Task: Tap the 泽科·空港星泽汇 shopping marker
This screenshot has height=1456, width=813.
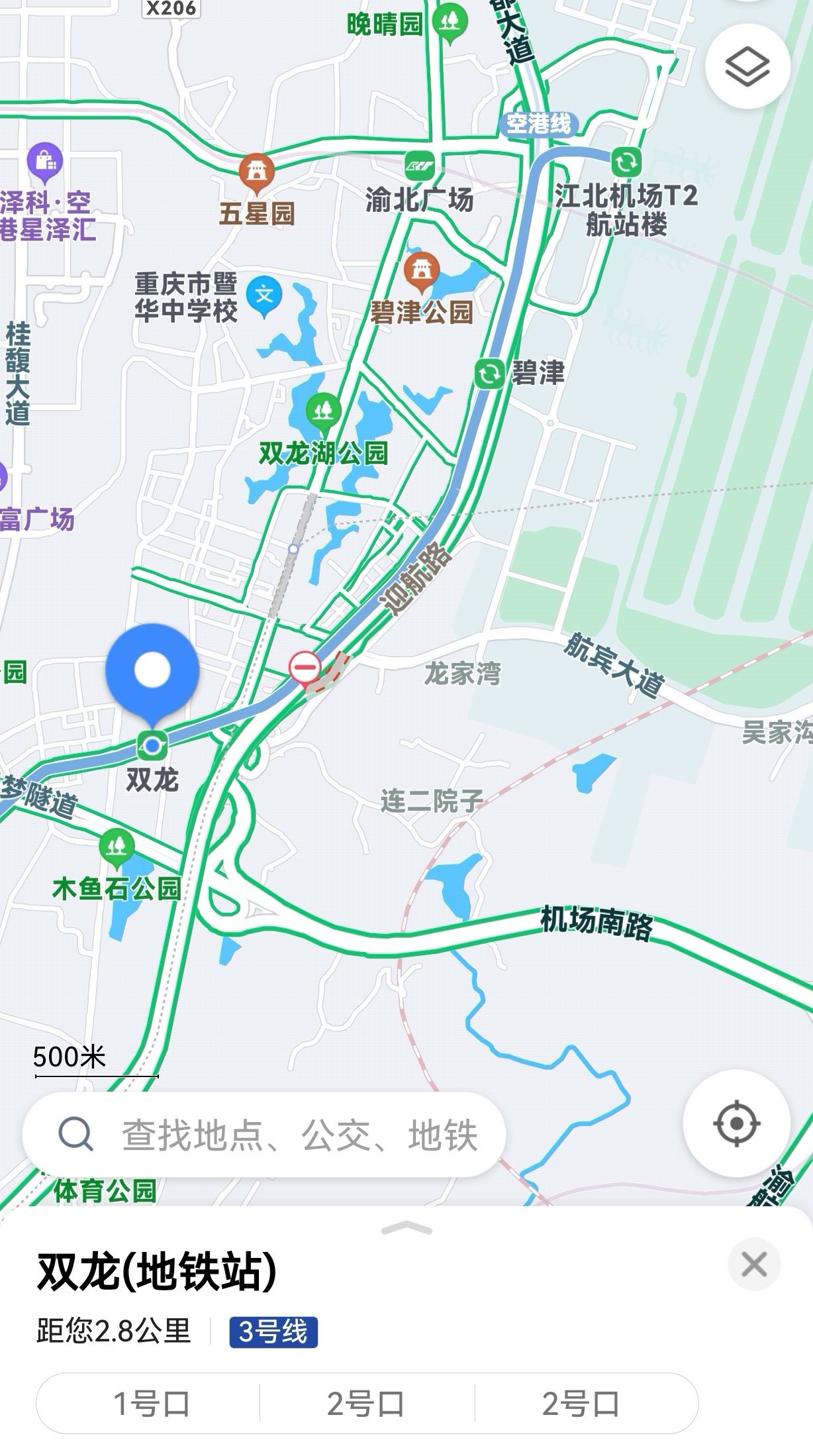Action: click(44, 161)
